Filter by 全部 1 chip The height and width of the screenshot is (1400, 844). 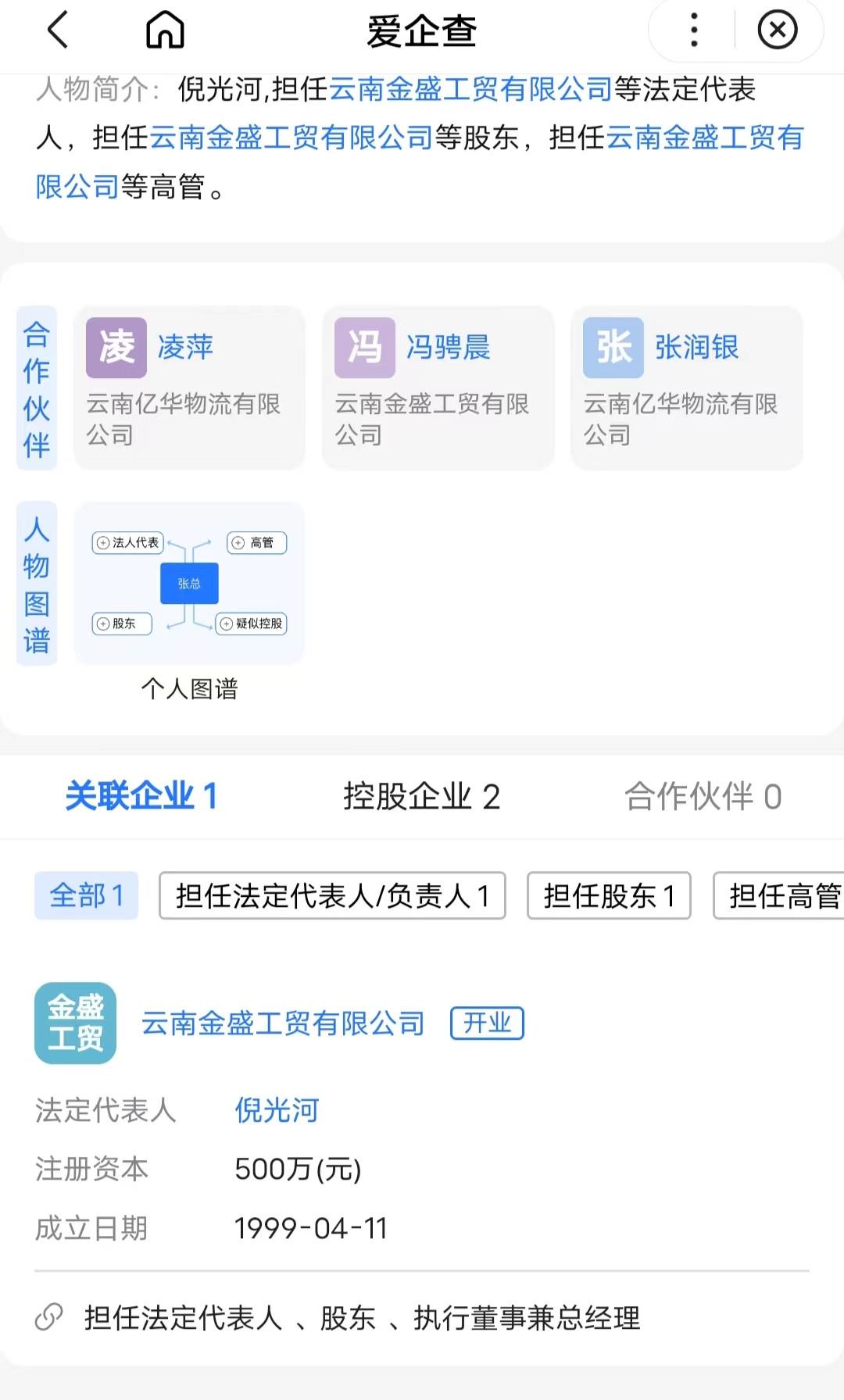(x=86, y=895)
